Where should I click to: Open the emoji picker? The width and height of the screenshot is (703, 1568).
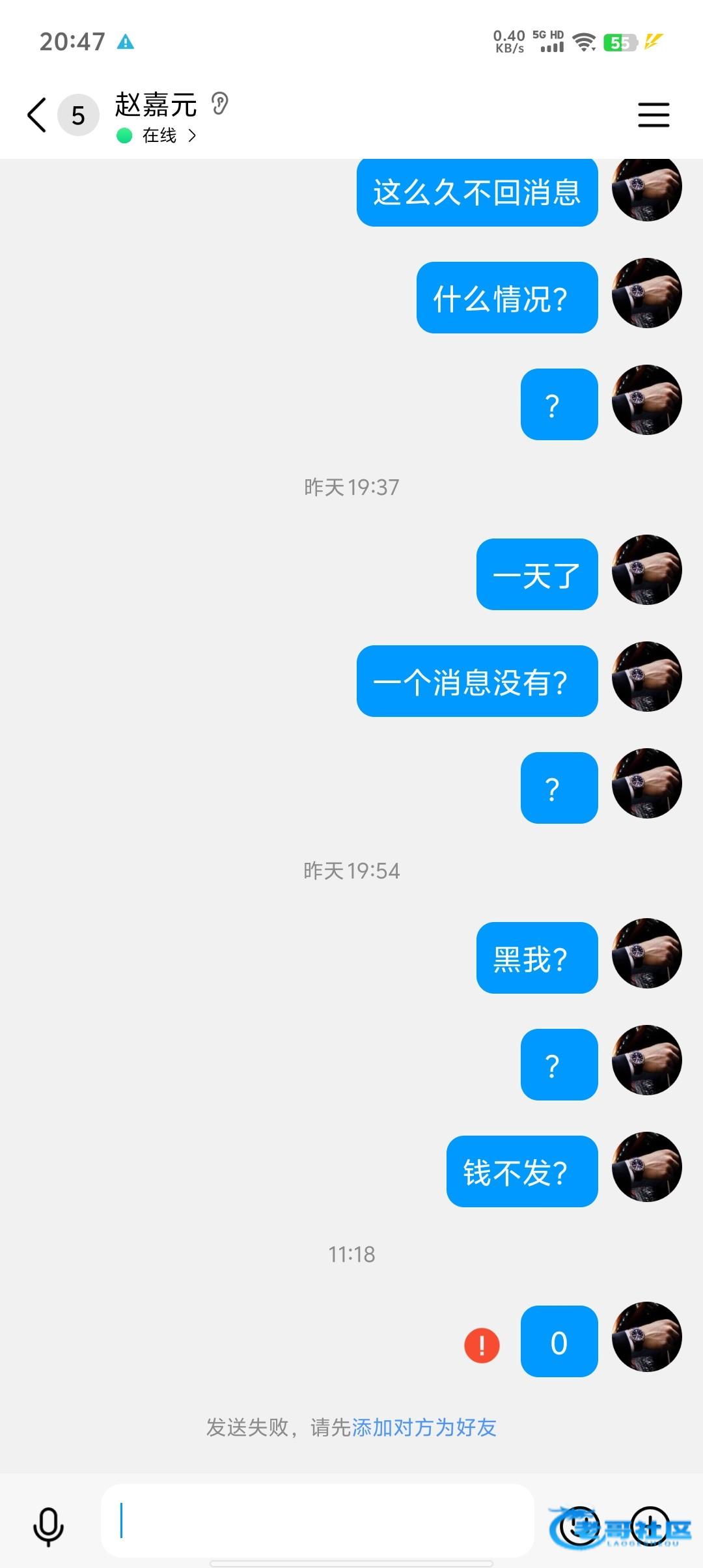pyautogui.click(x=580, y=1525)
